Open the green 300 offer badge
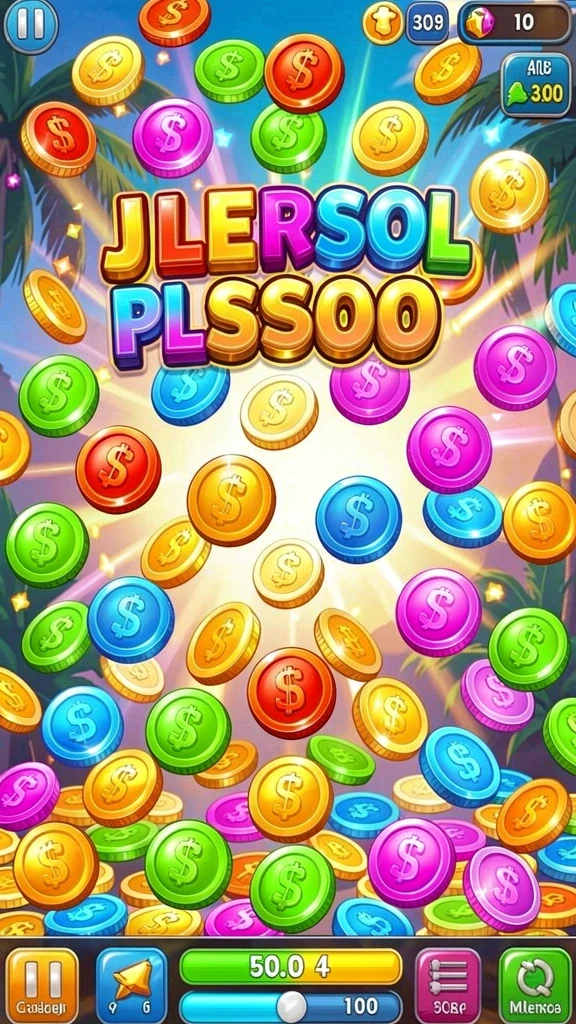The width and height of the screenshot is (576, 1024). (536, 86)
